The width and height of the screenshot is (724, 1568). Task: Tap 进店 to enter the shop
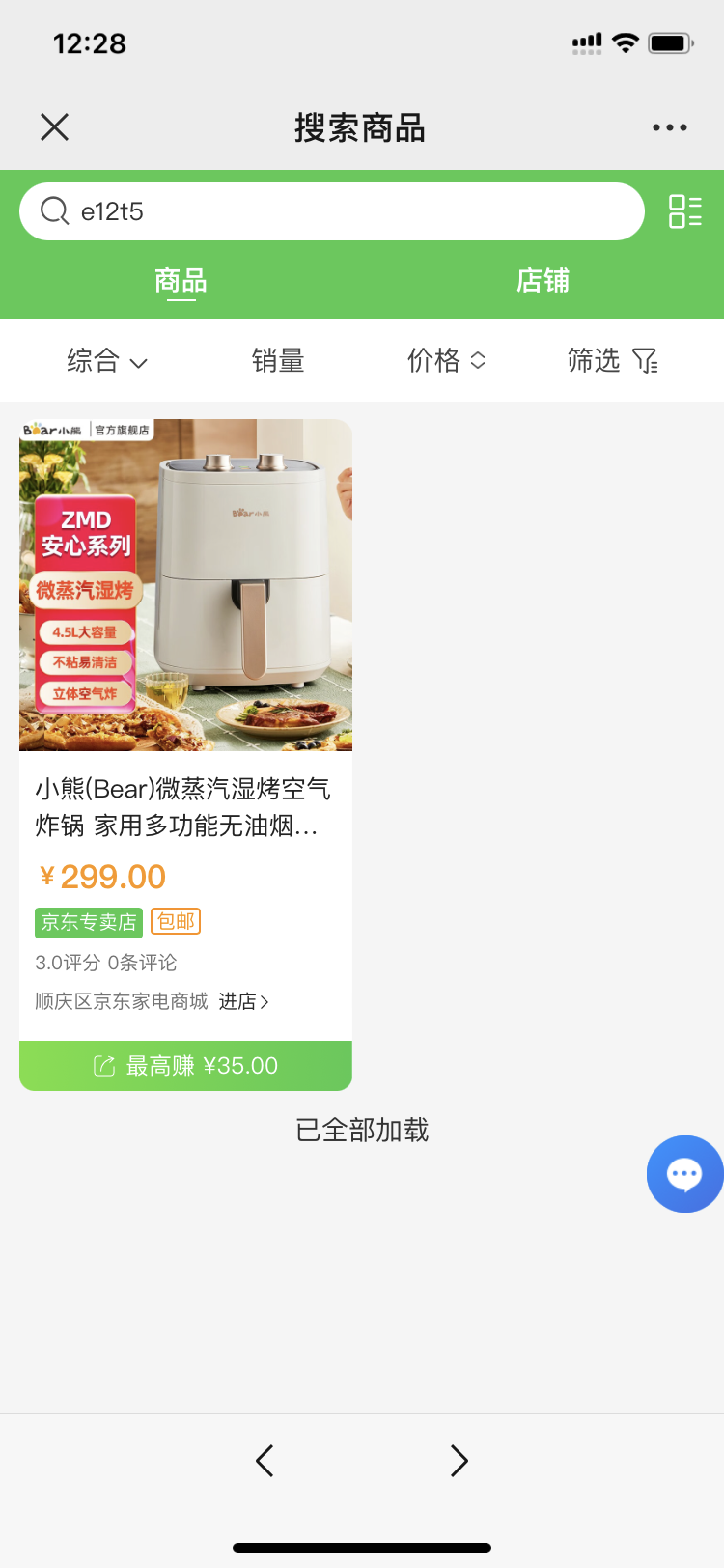tap(243, 1001)
